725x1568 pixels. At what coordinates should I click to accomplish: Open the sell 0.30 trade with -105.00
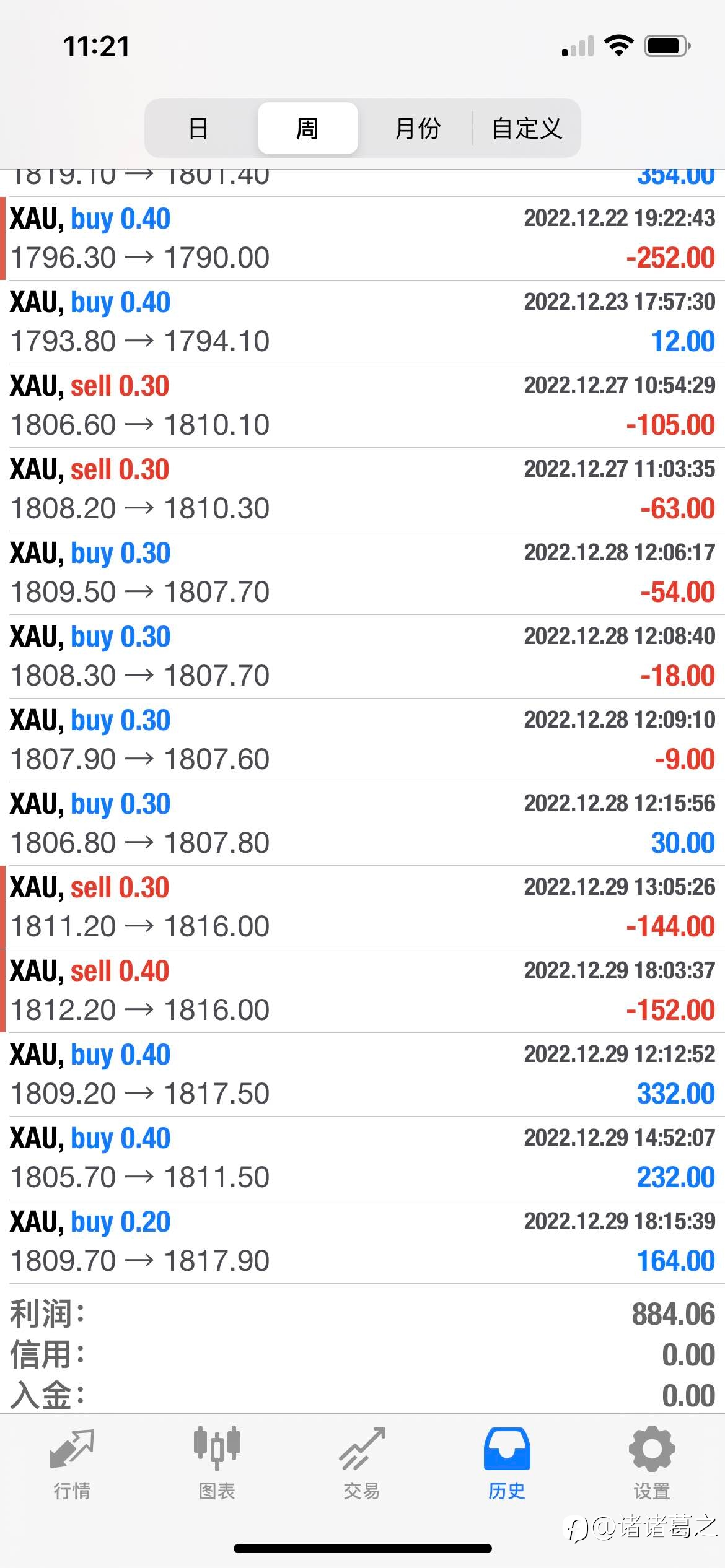pyautogui.click(x=362, y=406)
